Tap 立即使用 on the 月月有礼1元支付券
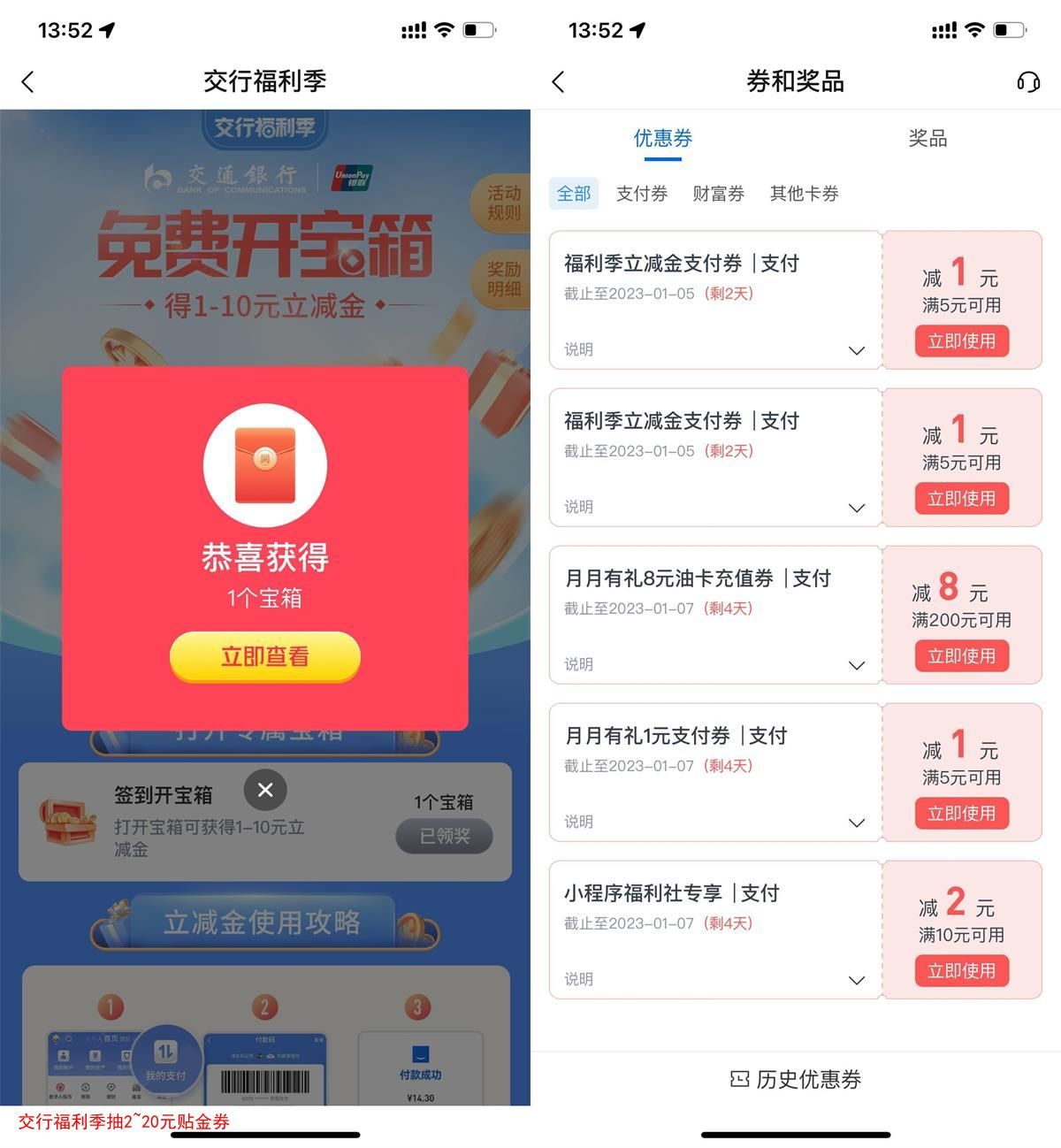Screen dimensions: 1061x1148 point(961,814)
